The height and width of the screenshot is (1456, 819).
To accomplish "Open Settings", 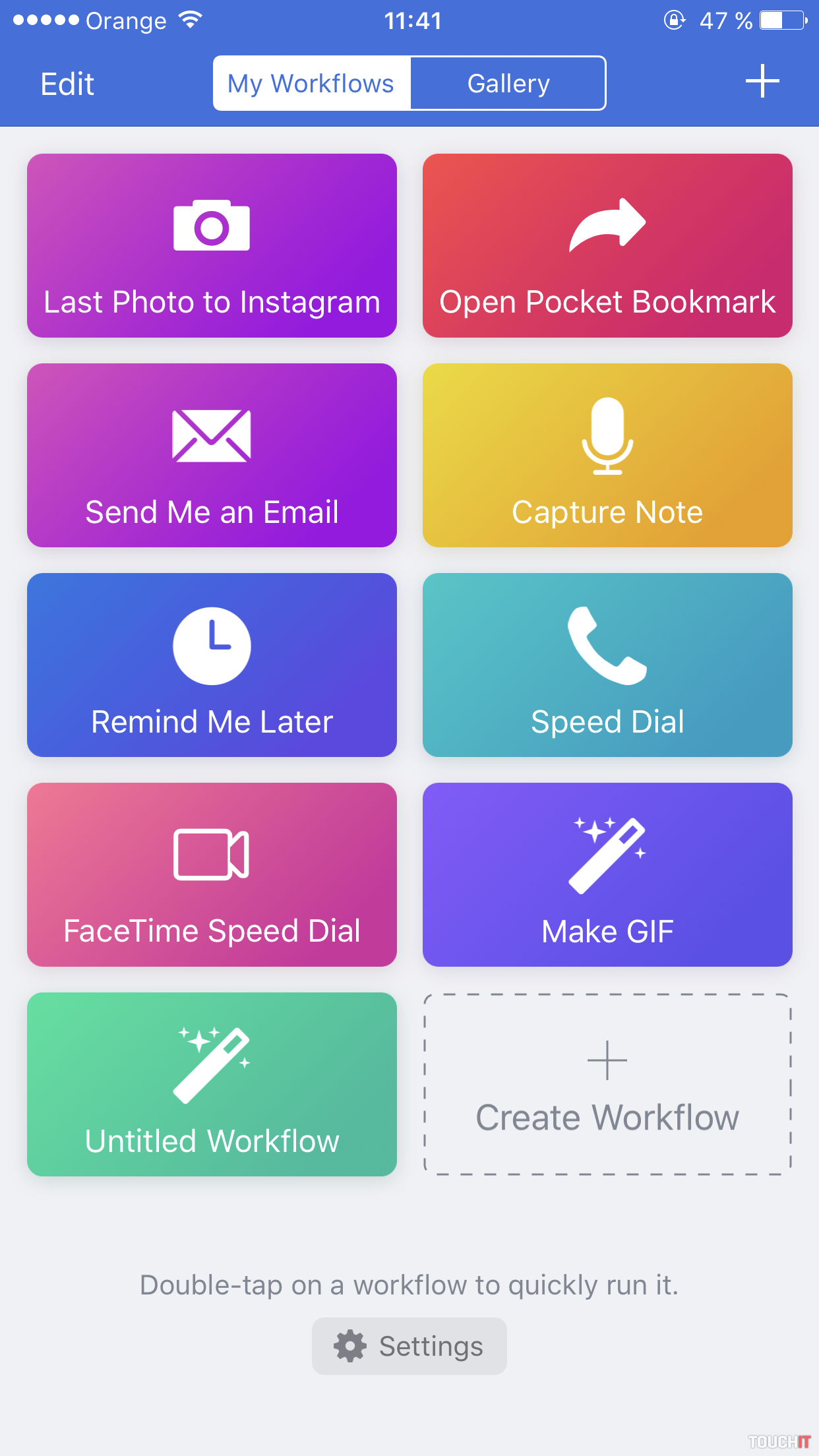I will pyautogui.click(x=409, y=1346).
